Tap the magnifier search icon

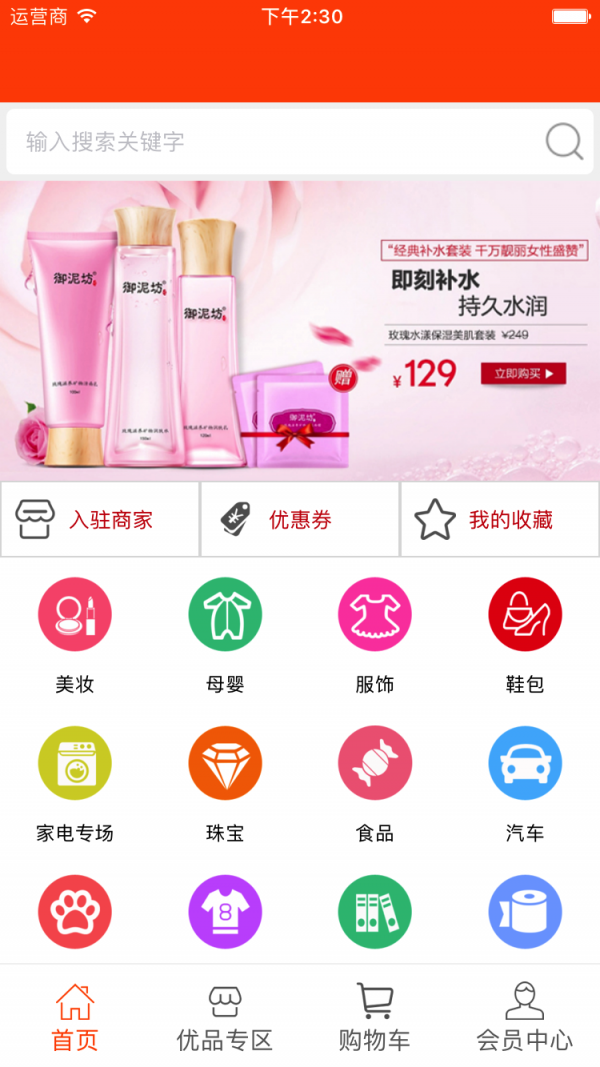[564, 142]
